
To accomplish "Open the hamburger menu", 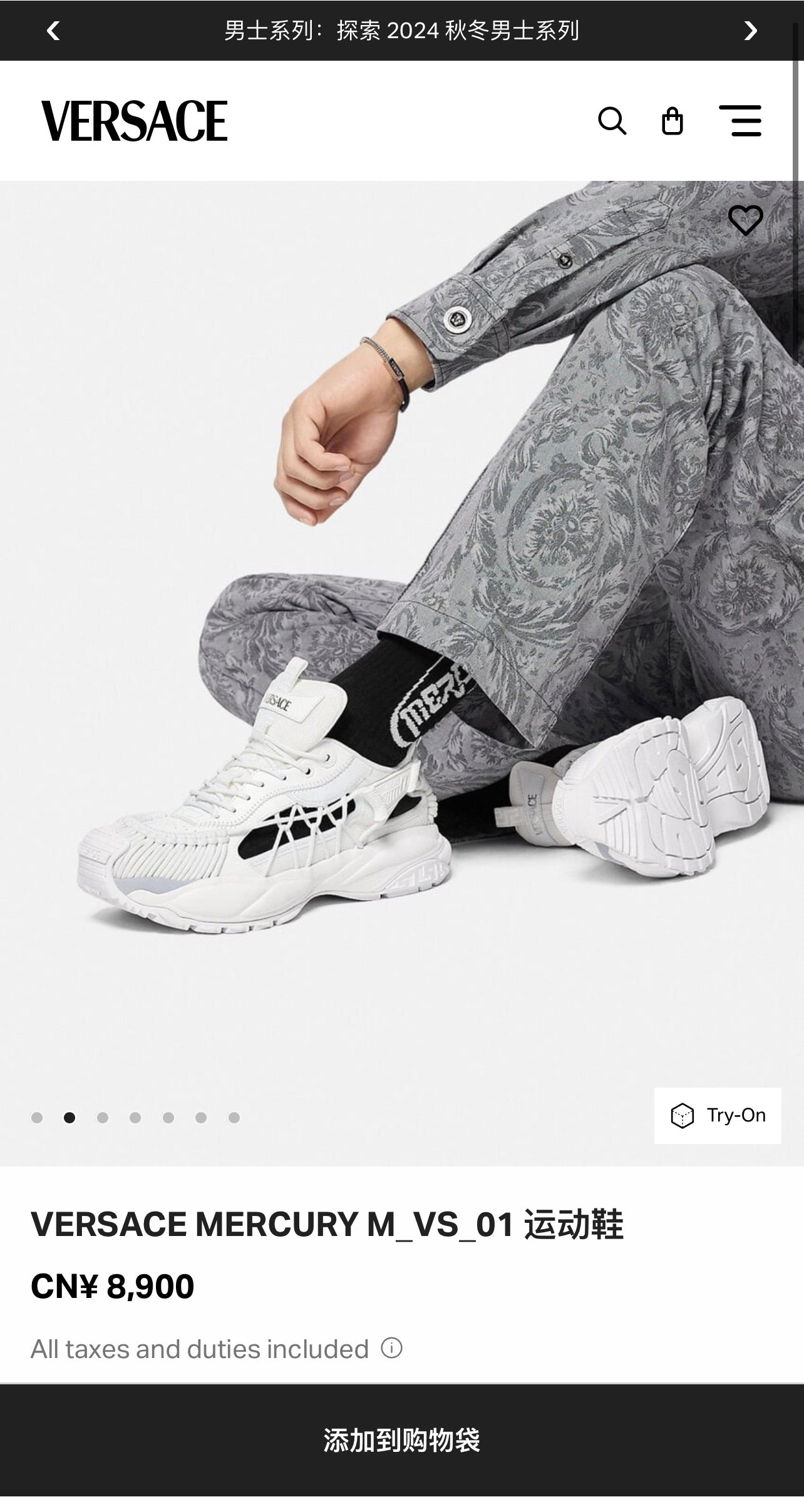I will 740,121.
